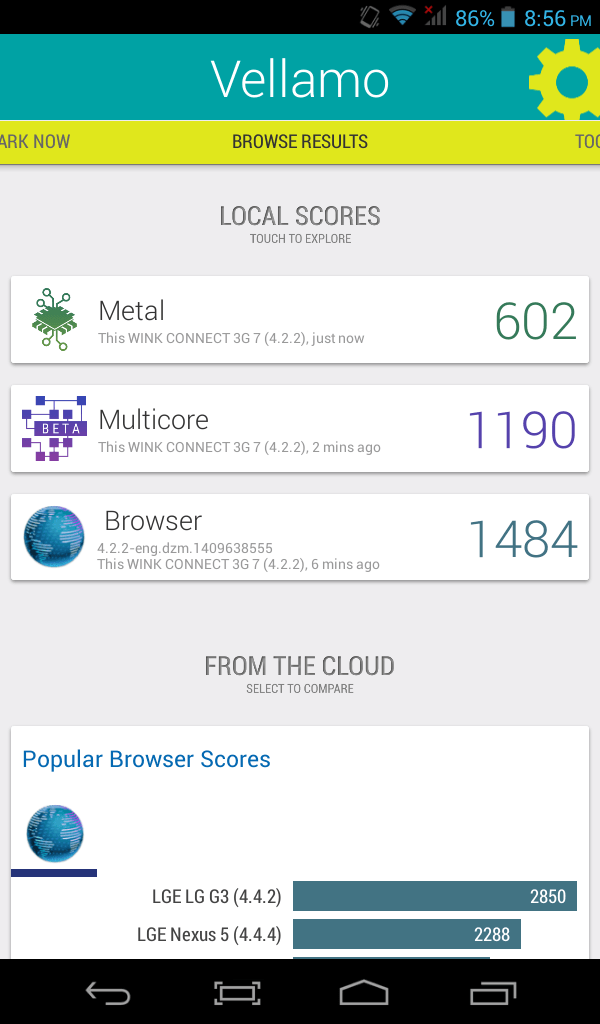Image resolution: width=600 pixels, height=1024 pixels.
Task: Open the settings gear icon
Action: click(567, 82)
